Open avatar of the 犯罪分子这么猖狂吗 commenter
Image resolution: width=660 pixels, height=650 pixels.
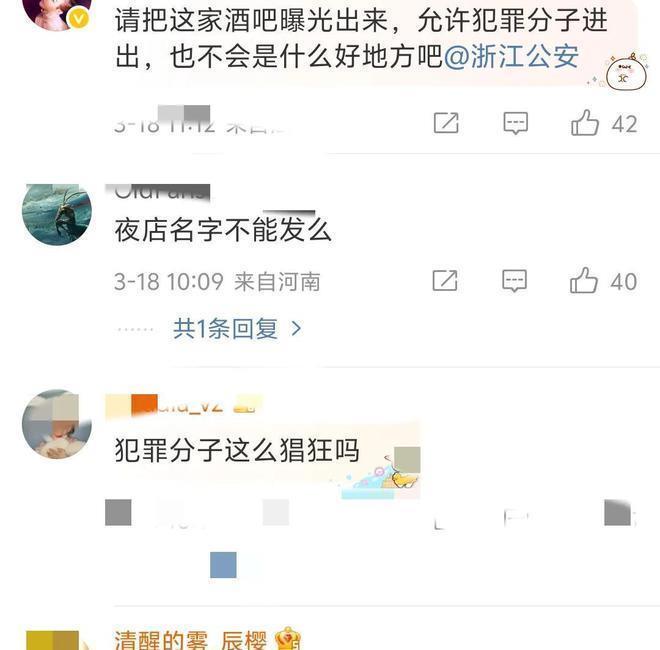57,423
